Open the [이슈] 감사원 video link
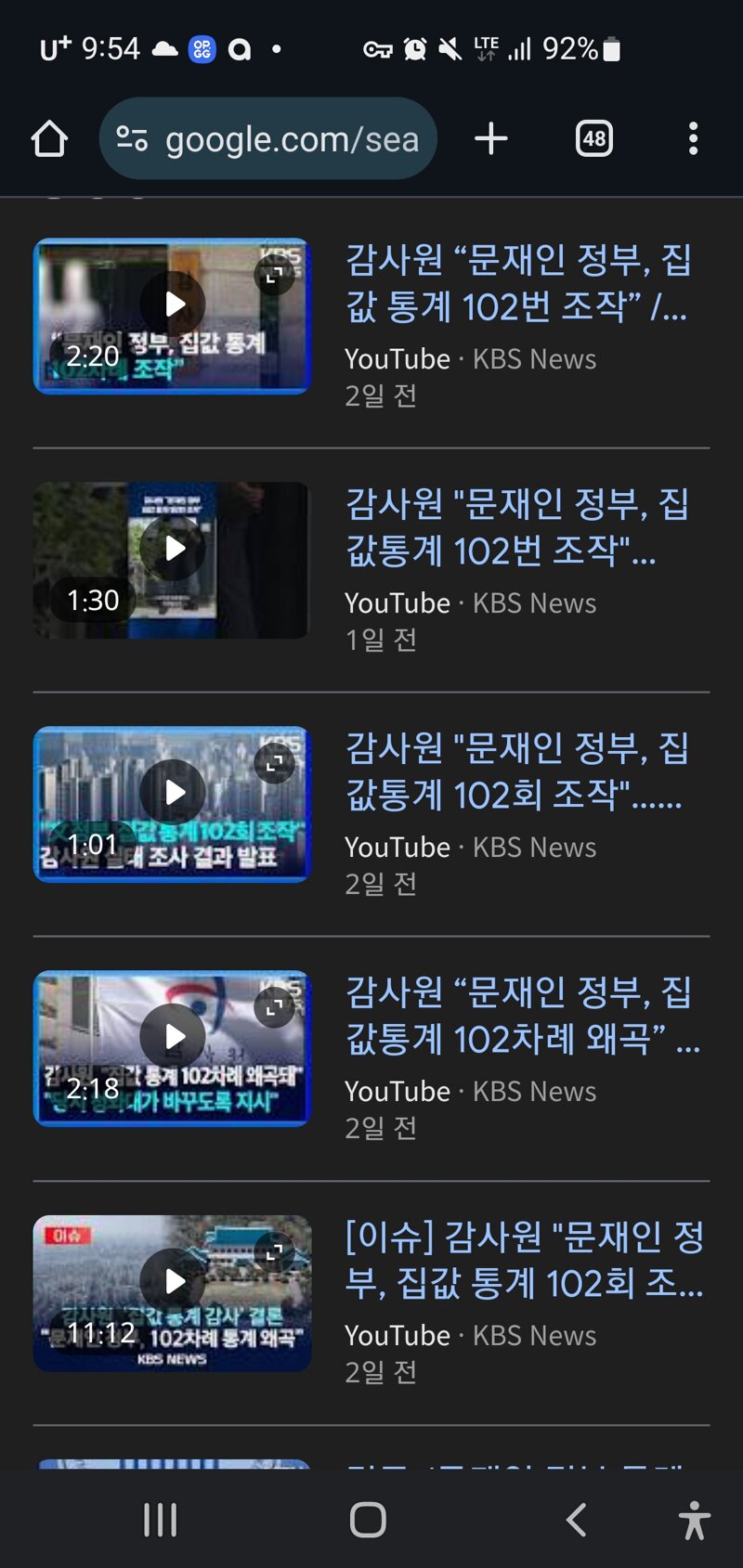Viewport: 743px width, 1568px height. [525, 1260]
